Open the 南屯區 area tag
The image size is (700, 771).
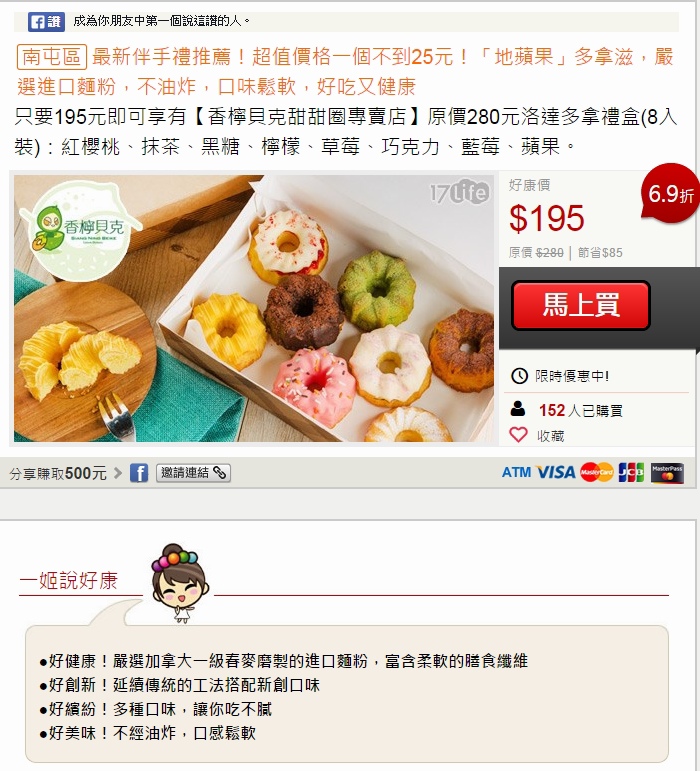click(x=52, y=57)
